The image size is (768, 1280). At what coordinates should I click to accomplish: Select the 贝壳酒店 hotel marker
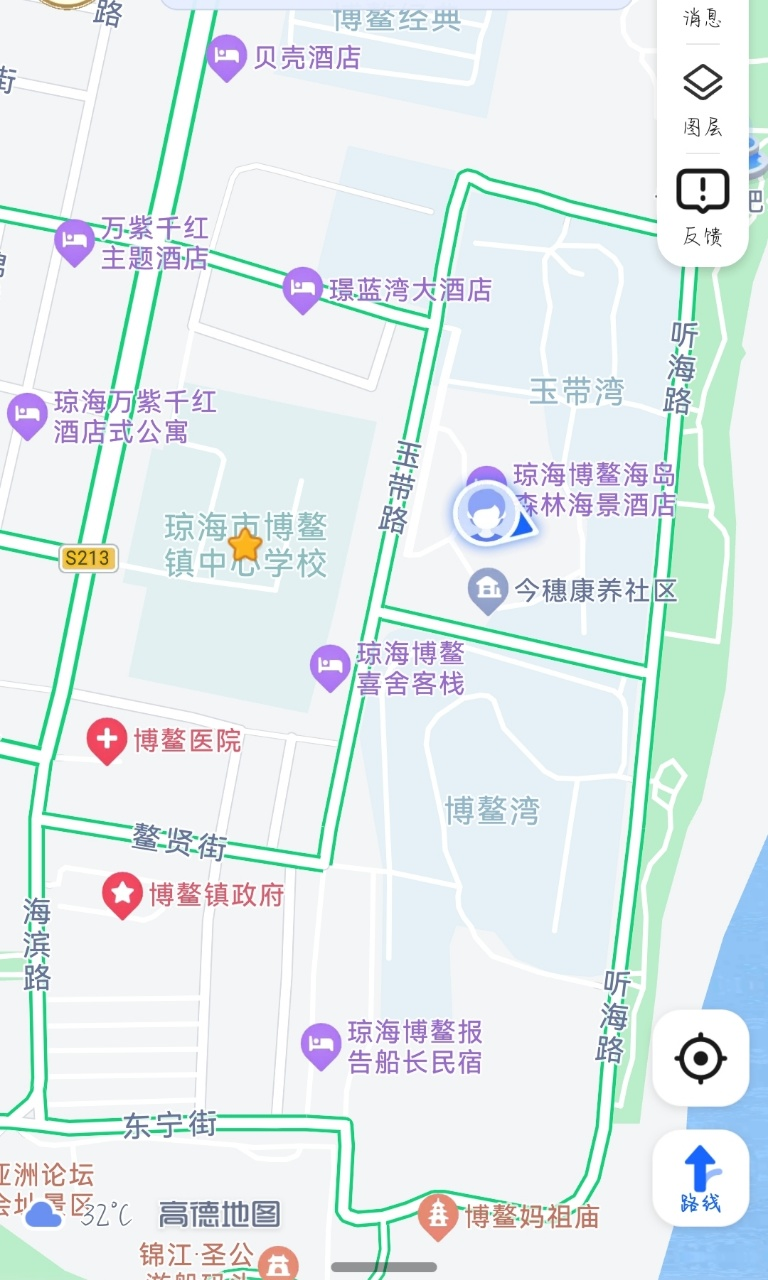227,55
